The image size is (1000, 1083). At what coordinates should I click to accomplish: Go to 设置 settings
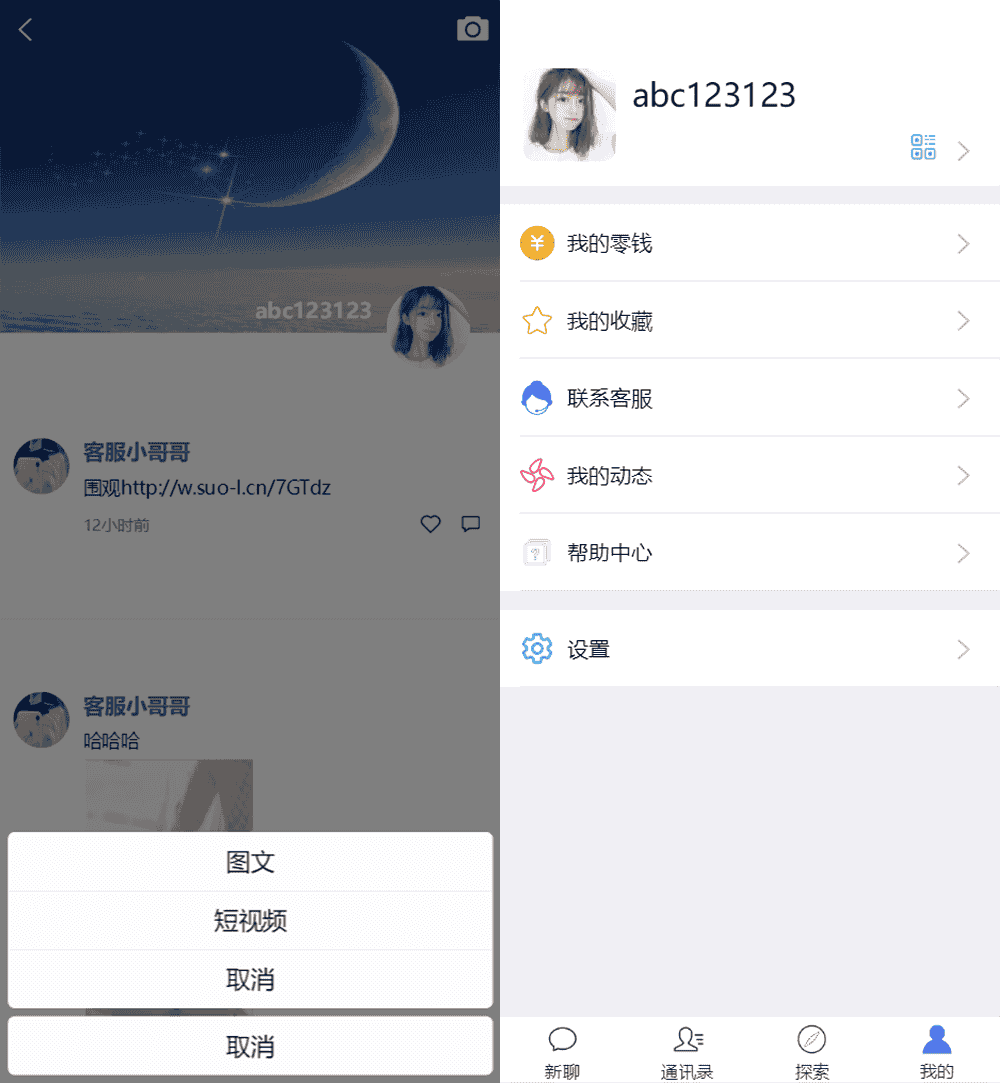tap(750, 650)
